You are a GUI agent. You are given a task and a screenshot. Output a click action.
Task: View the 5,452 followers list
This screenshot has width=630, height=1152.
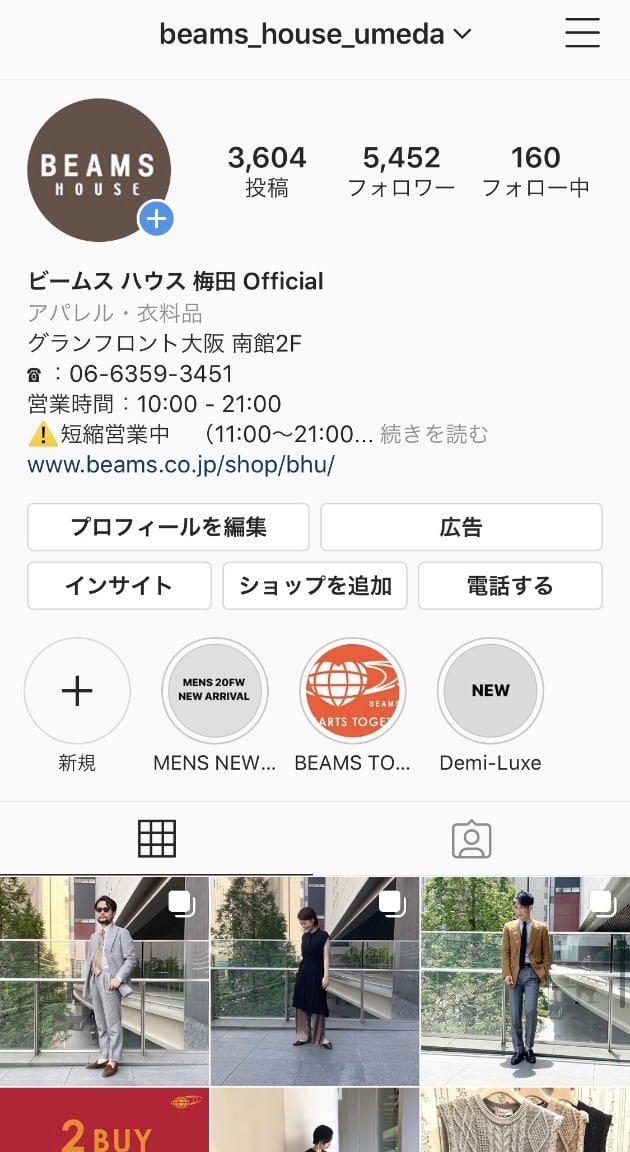click(401, 171)
